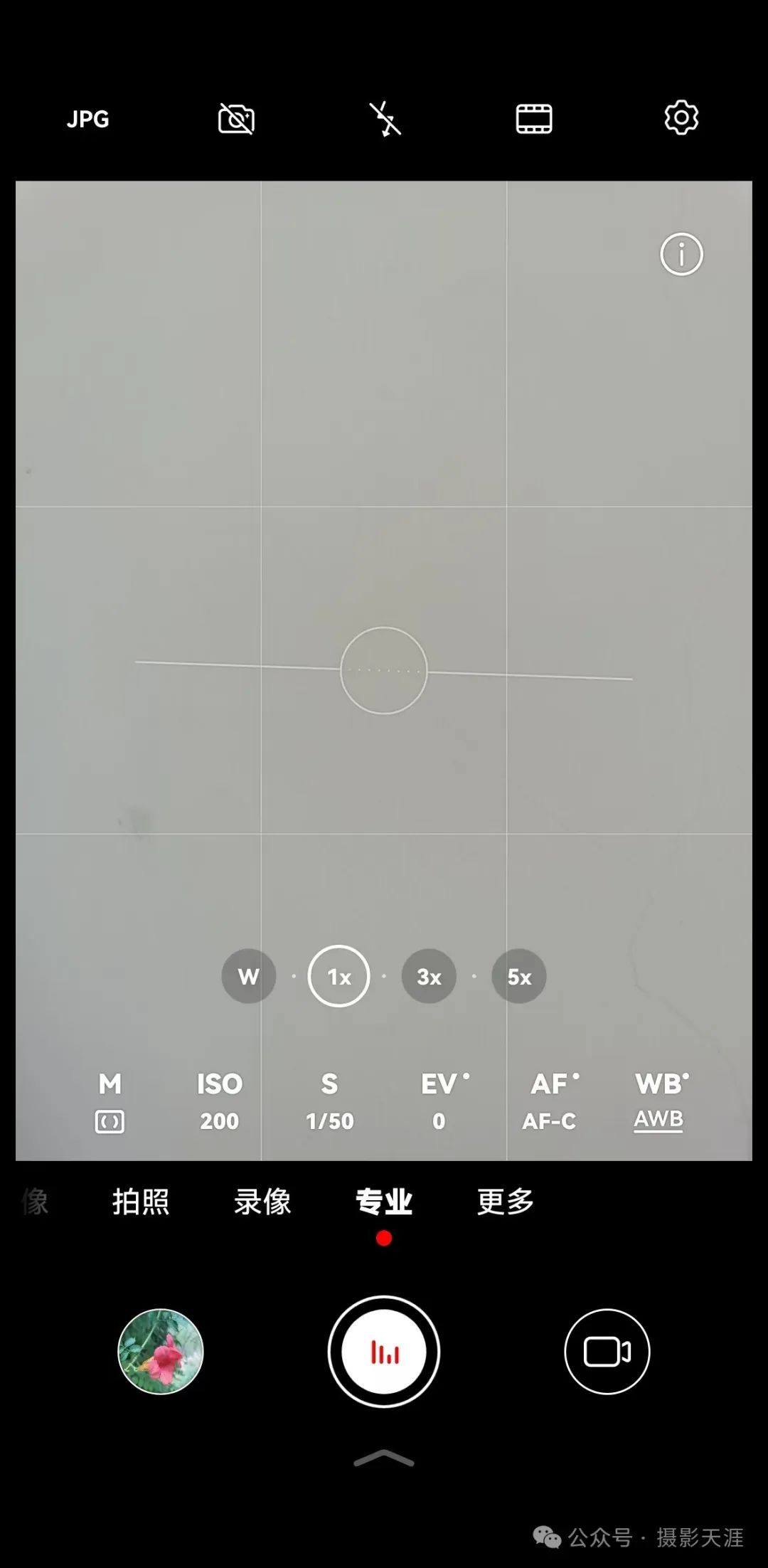This screenshot has height=1568, width=768.
Task: Change the flash setting
Action: click(x=385, y=119)
